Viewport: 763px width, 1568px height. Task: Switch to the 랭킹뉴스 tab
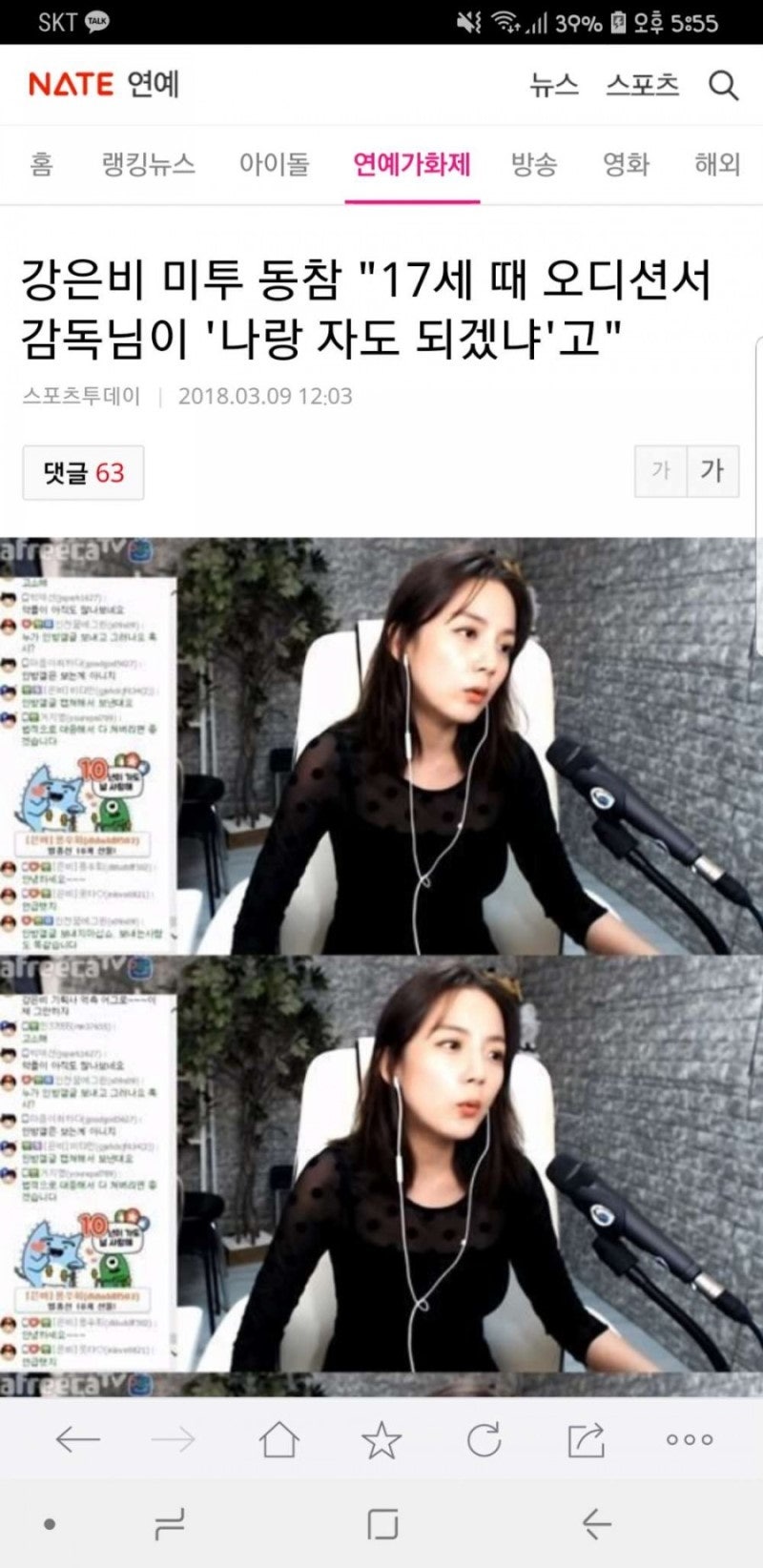pos(148,164)
